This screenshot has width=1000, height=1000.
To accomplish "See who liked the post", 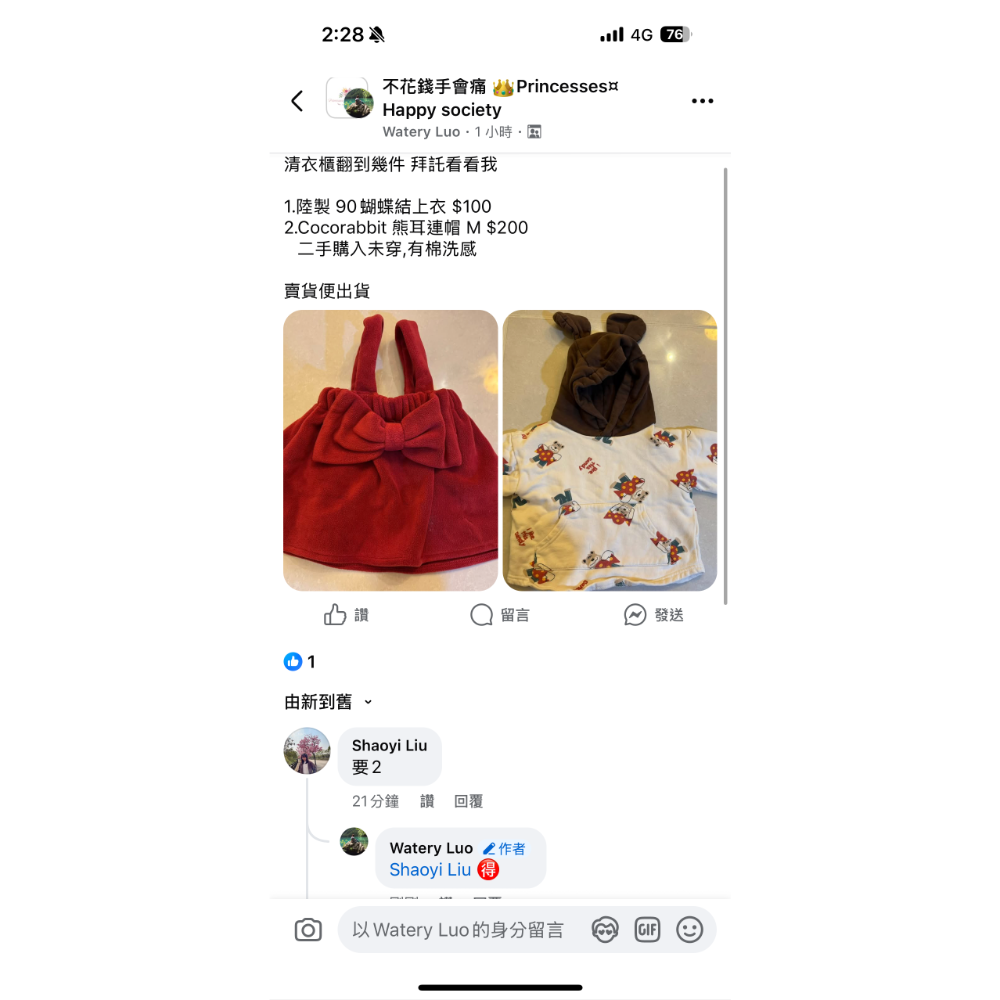I will [x=300, y=661].
